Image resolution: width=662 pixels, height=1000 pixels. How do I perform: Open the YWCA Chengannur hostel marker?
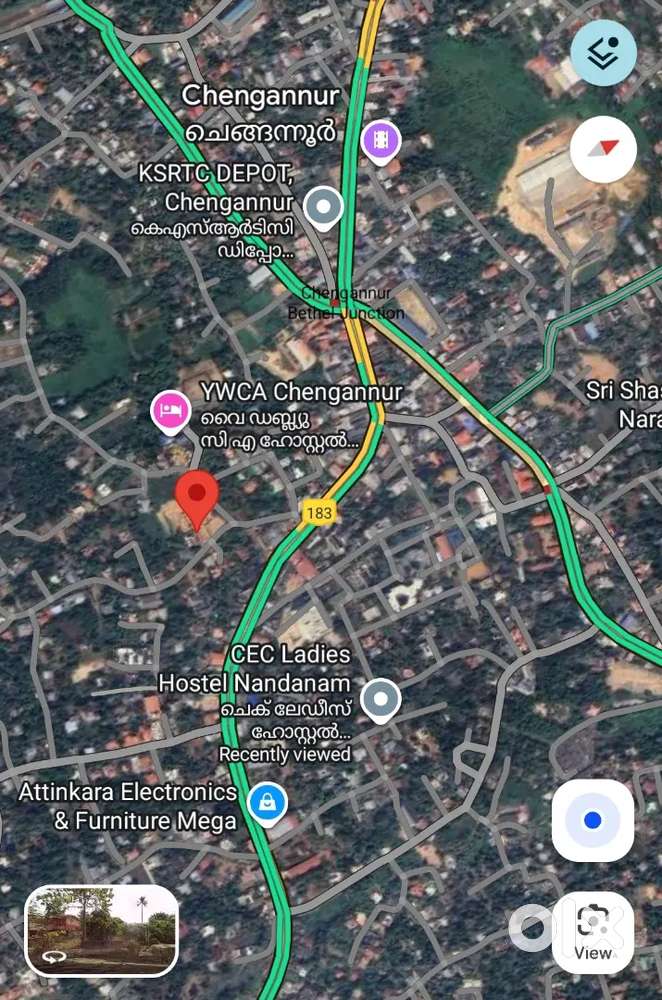click(170, 411)
